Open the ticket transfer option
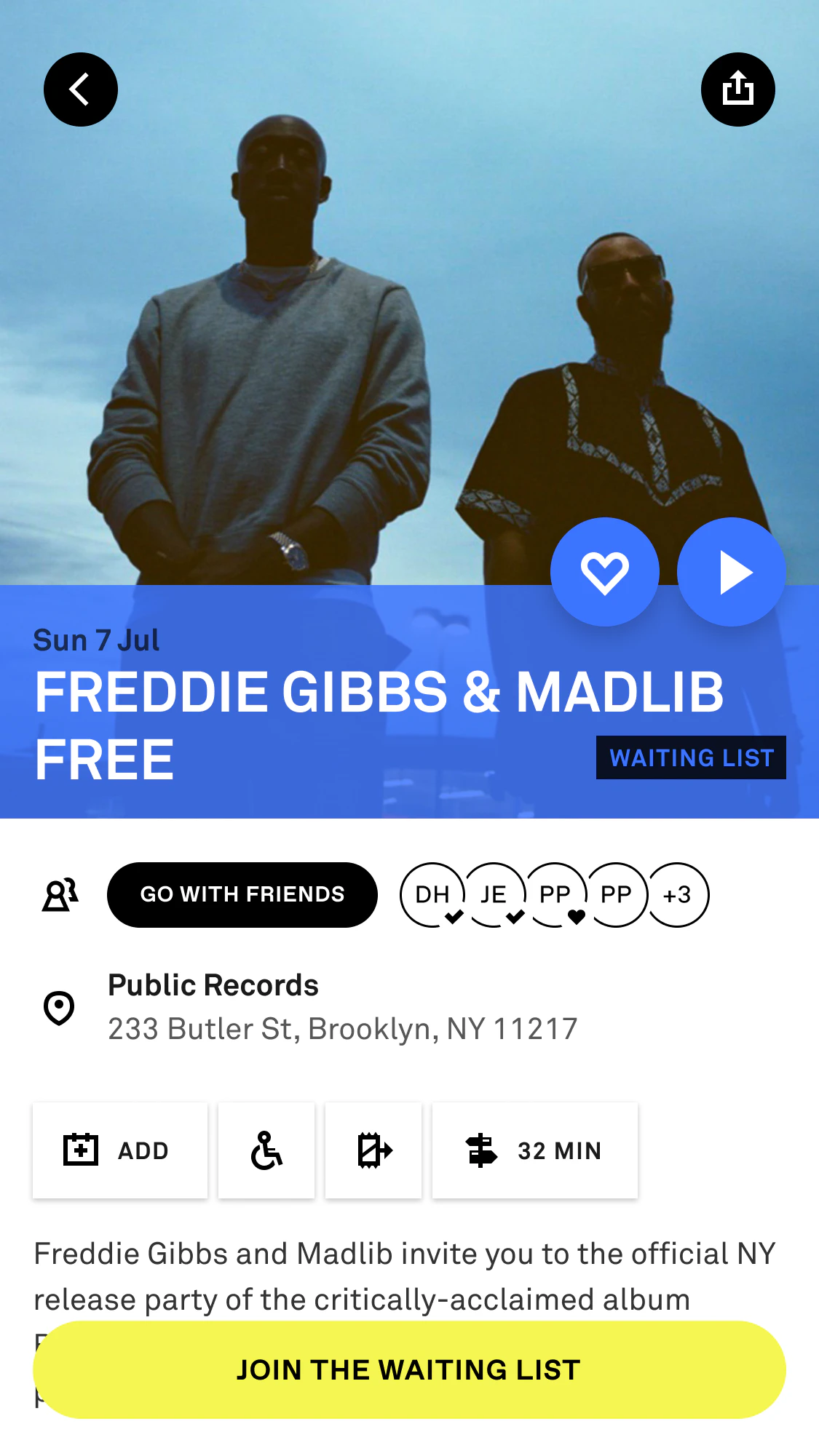The height and width of the screenshot is (1456, 819). pos(373,1150)
